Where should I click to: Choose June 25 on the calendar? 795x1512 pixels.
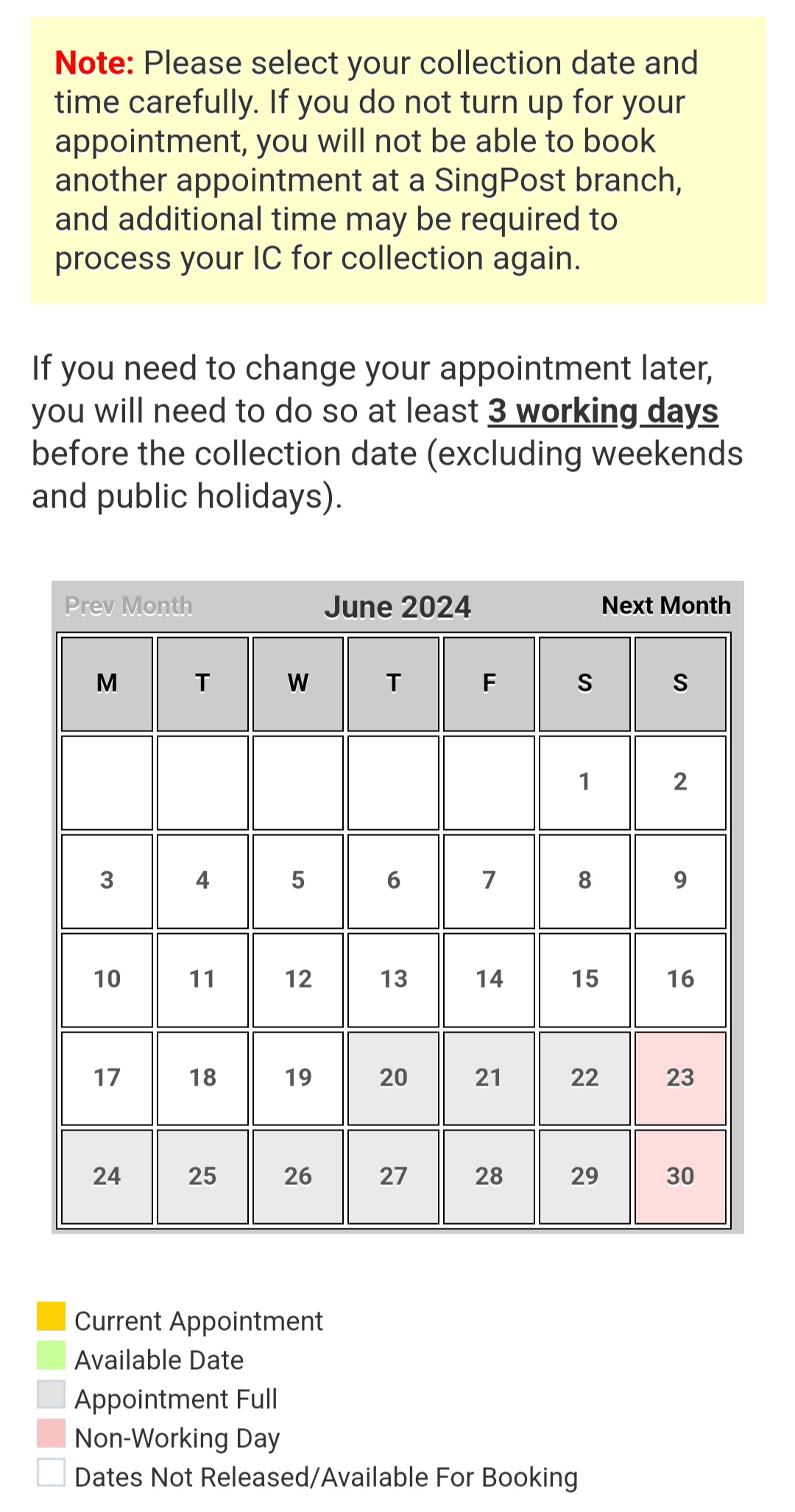tap(202, 1176)
